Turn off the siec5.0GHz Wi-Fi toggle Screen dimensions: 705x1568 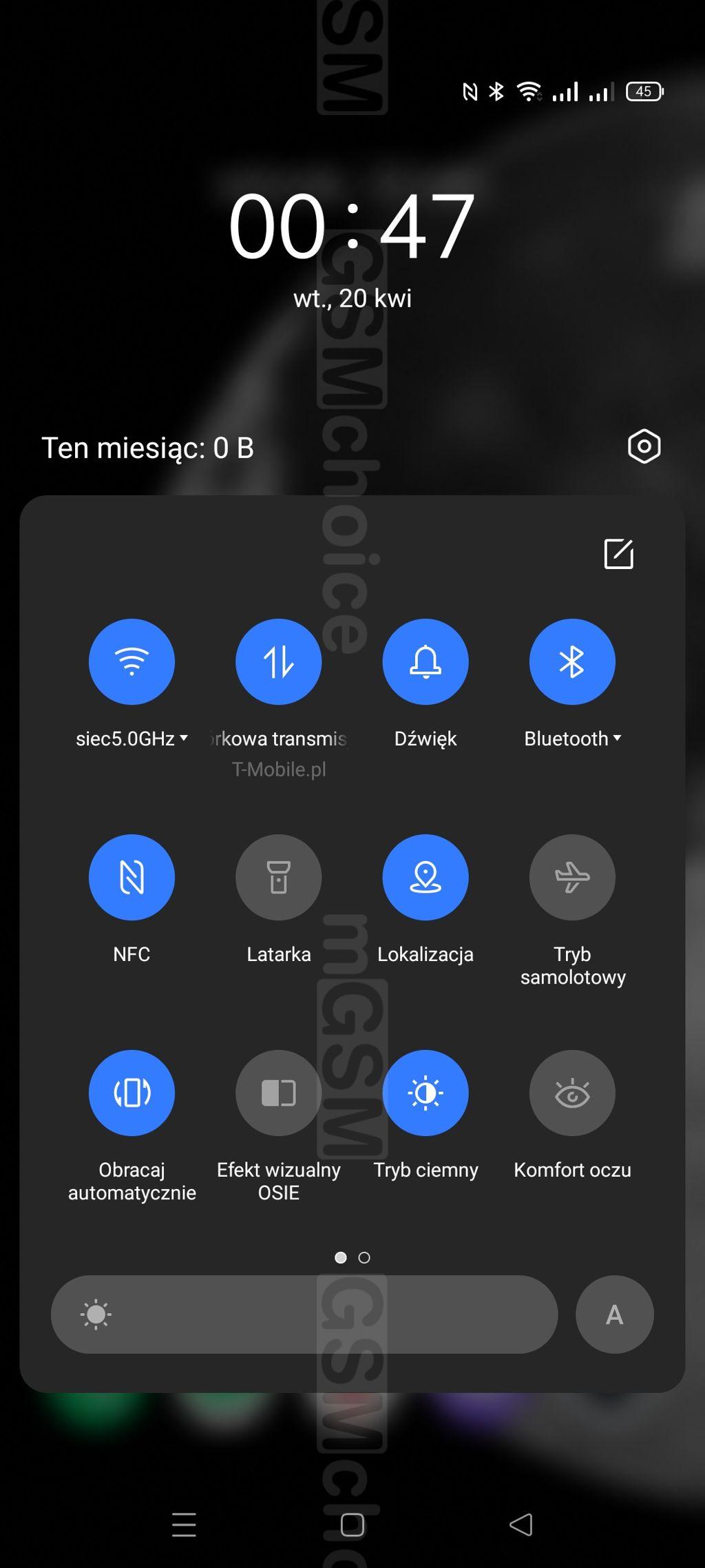[x=131, y=661]
